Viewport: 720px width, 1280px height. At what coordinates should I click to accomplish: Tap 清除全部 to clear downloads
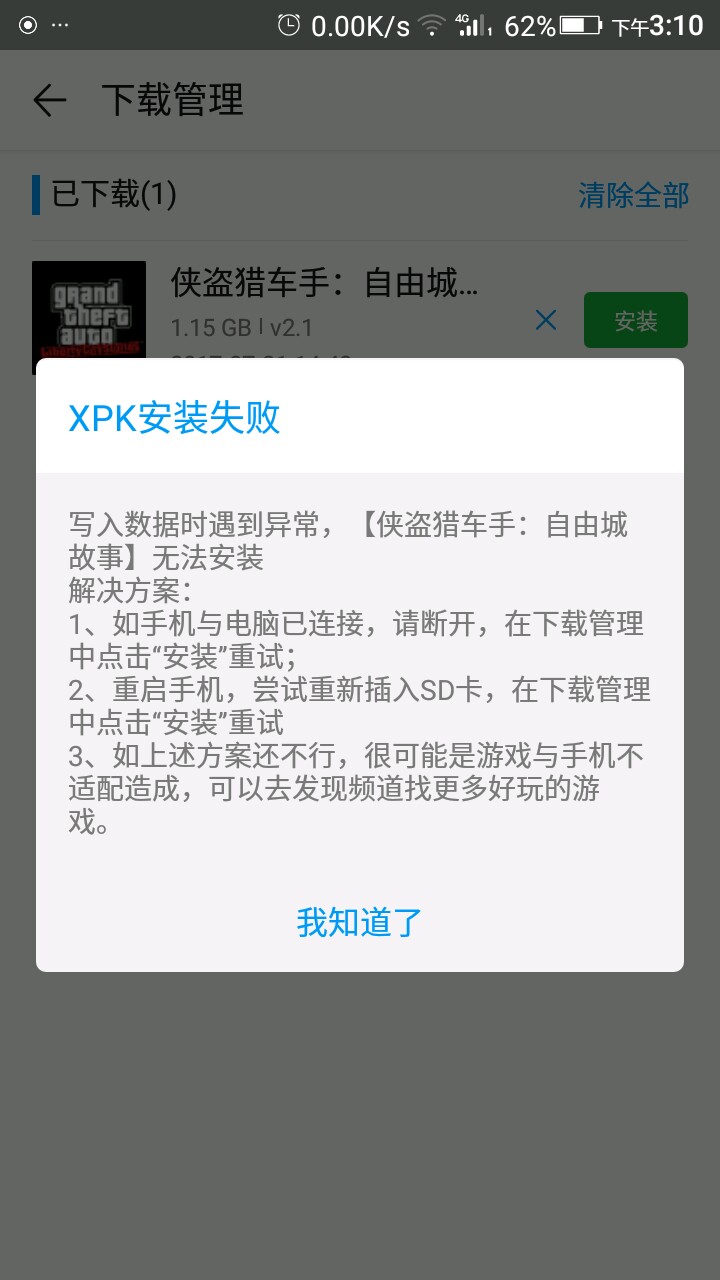(633, 195)
